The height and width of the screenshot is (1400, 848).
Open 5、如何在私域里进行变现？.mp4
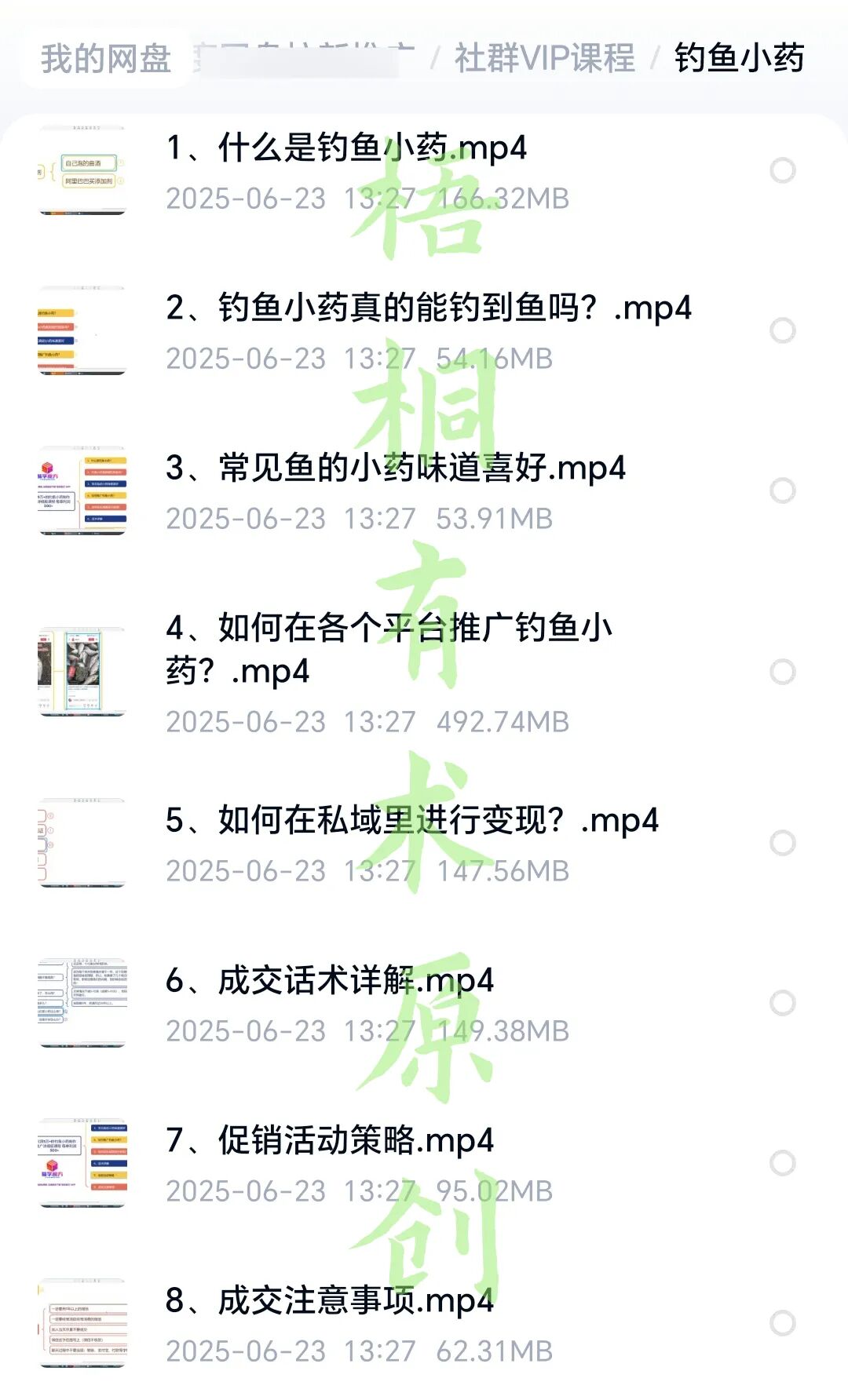411,820
